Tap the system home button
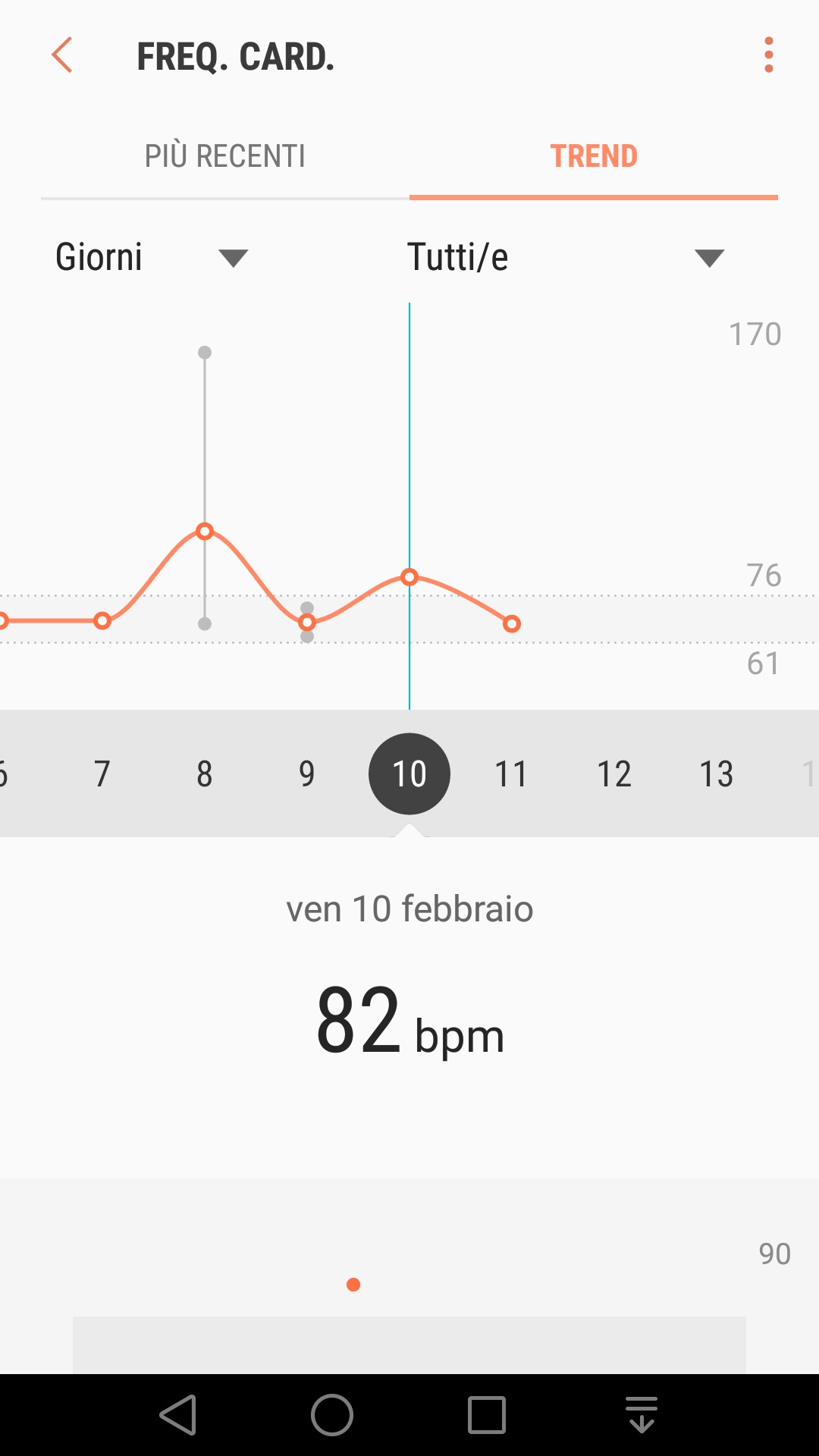Screen dimensions: 819x1456 coord(332,1415)
